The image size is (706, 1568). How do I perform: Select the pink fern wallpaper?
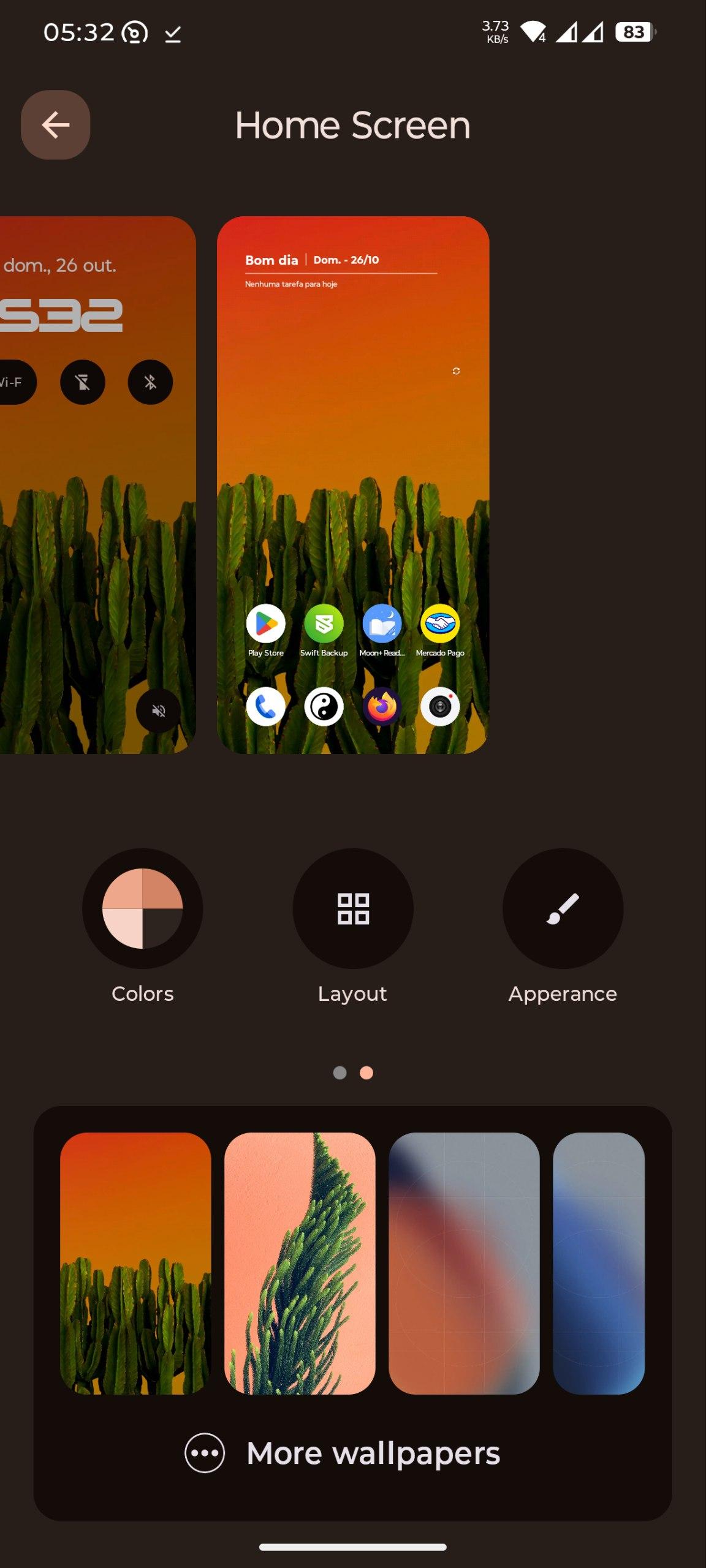tap(300, 1263)
